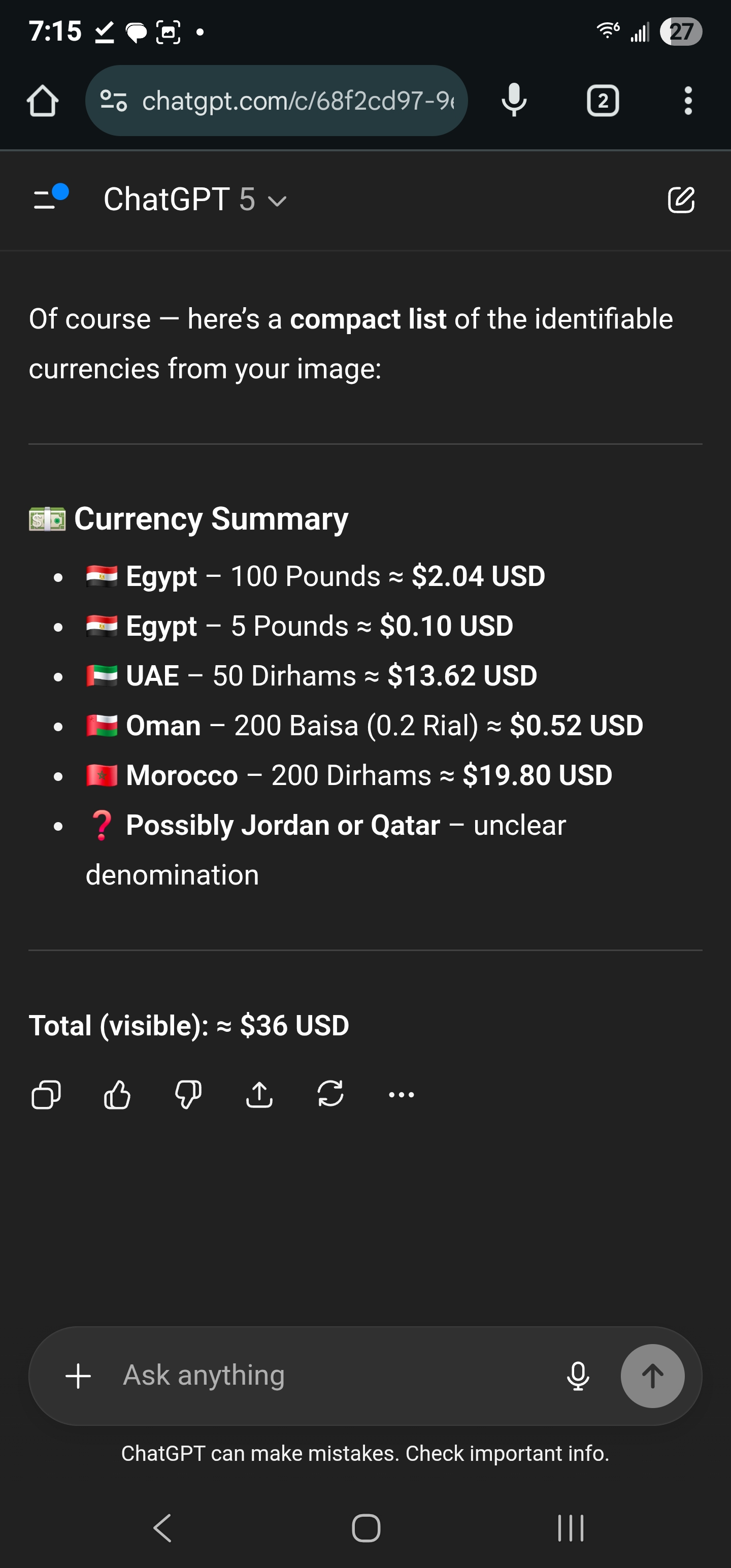731x1568 pixels.
Task: Add an attachment with the plus button
Action: pos(79,1376)
